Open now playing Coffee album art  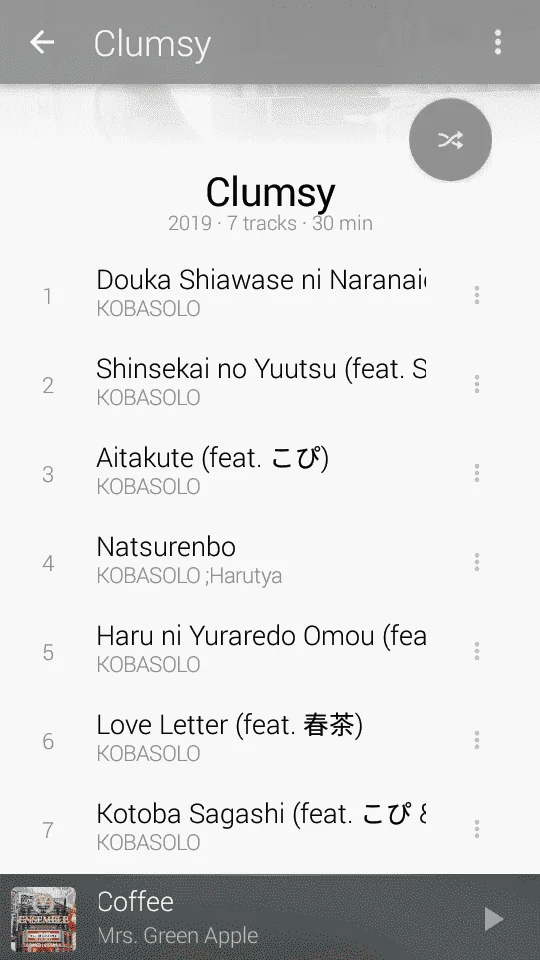point(43,918)
